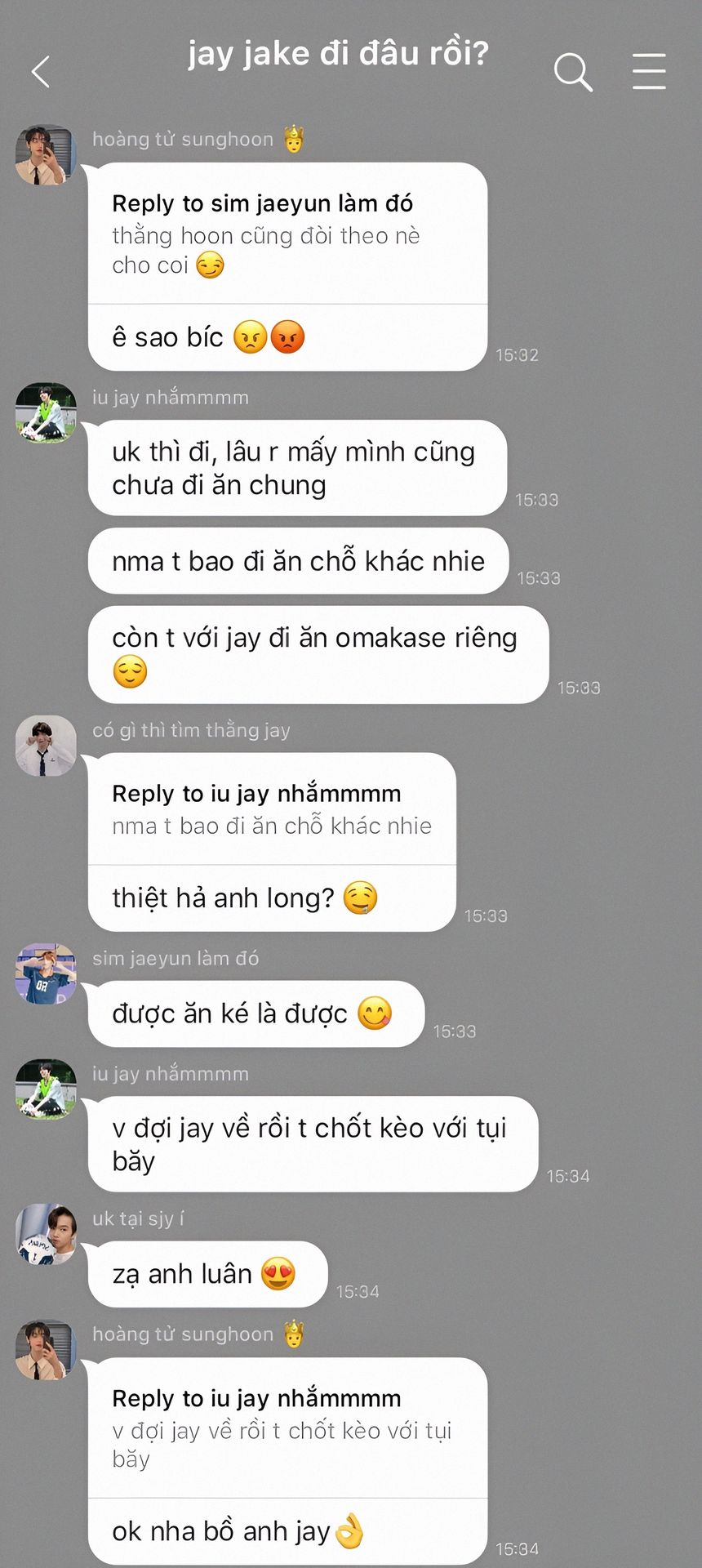Open sim jaeyun làm đó's profile picture
The height and width of the screenshot is (1568, 702).
coord(47,973)
